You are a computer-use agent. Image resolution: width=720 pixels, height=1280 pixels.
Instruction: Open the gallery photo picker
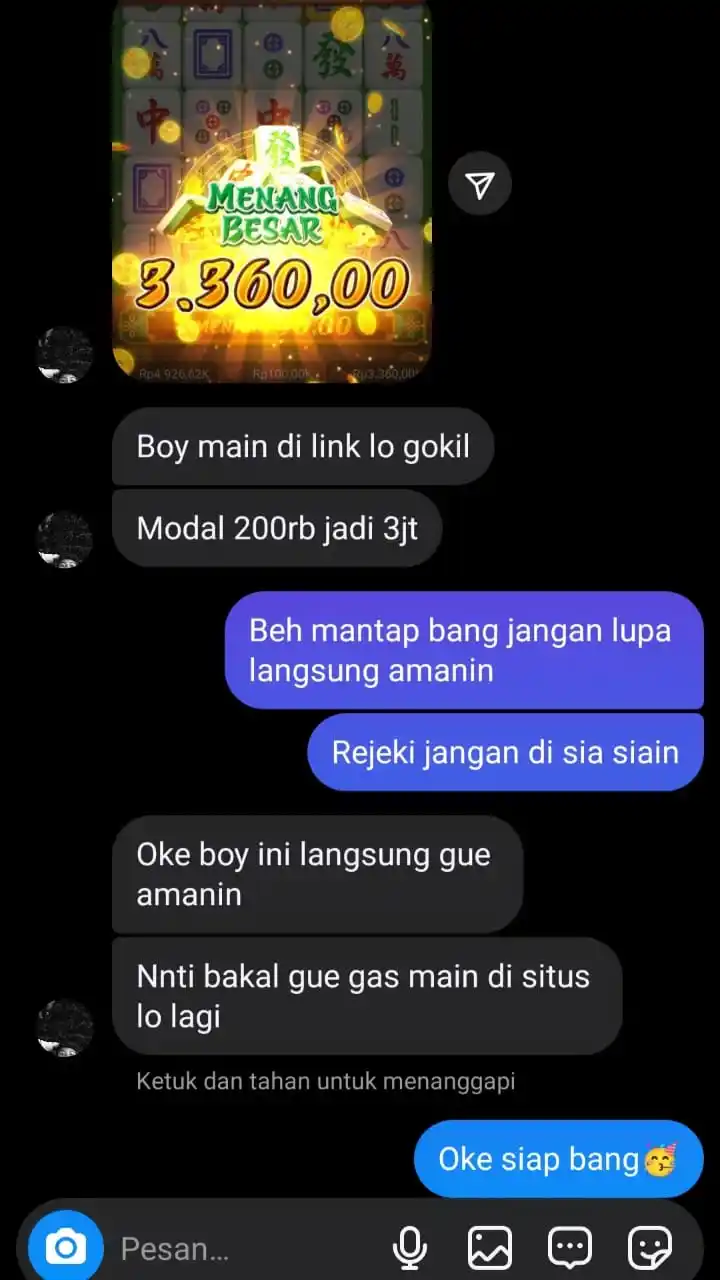click(x=490, y=1247)
